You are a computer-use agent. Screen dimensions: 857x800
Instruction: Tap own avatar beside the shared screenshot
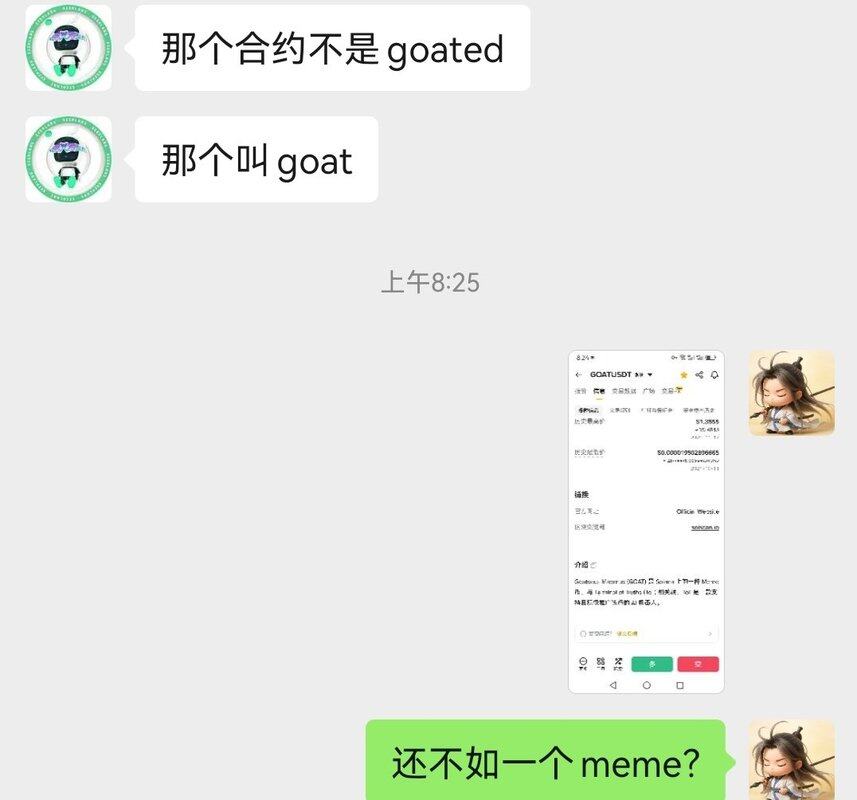(x=791, y=392)
